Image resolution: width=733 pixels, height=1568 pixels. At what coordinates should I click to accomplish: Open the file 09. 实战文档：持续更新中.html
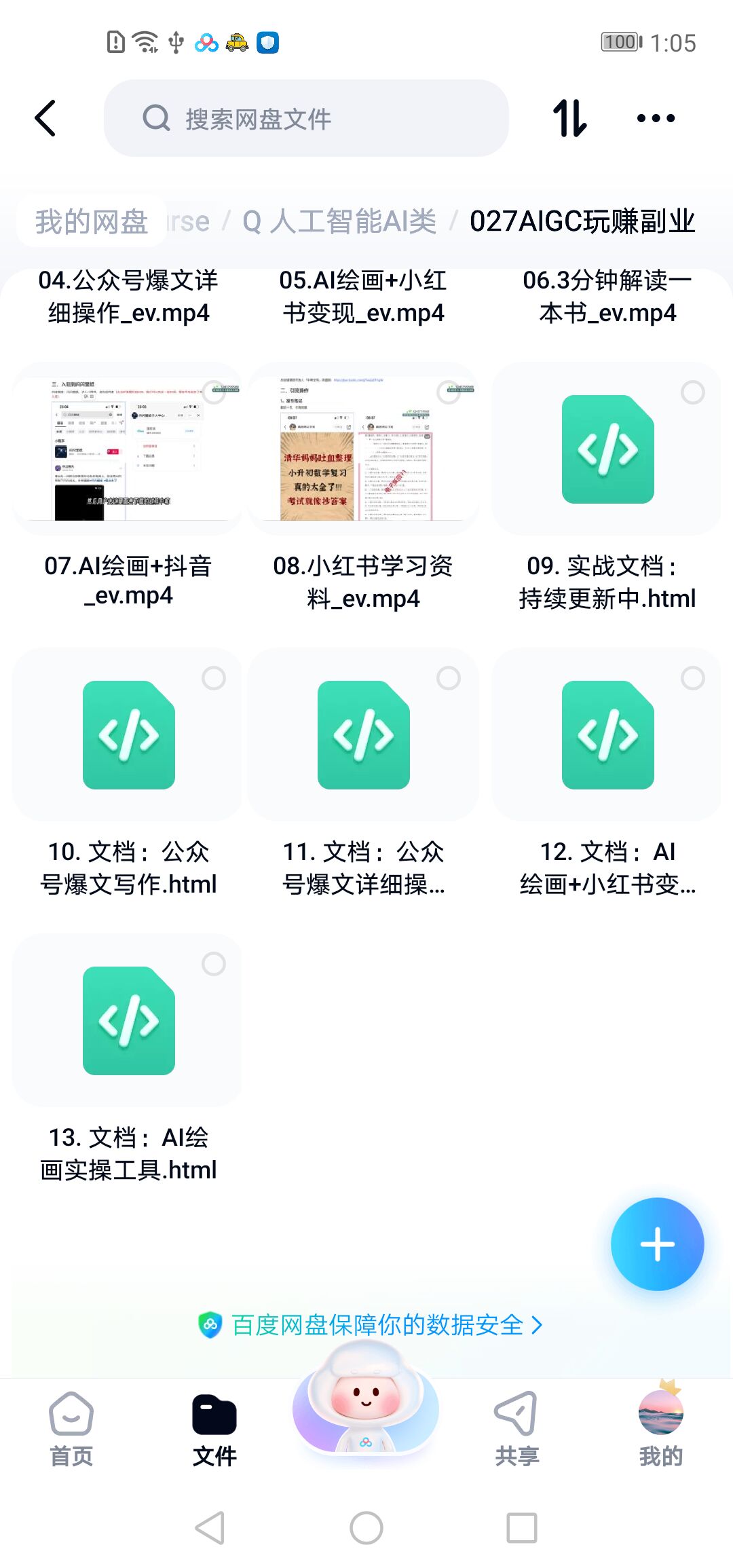[607, 449]
